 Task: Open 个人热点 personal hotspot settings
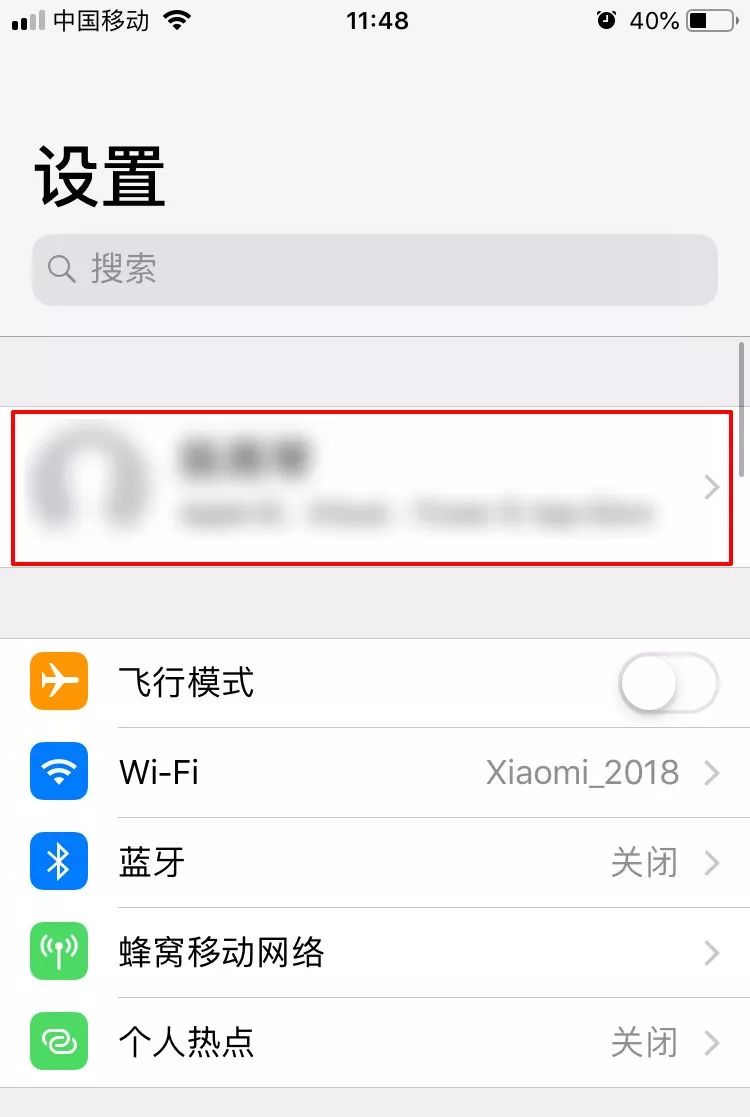pos(375,1042)
